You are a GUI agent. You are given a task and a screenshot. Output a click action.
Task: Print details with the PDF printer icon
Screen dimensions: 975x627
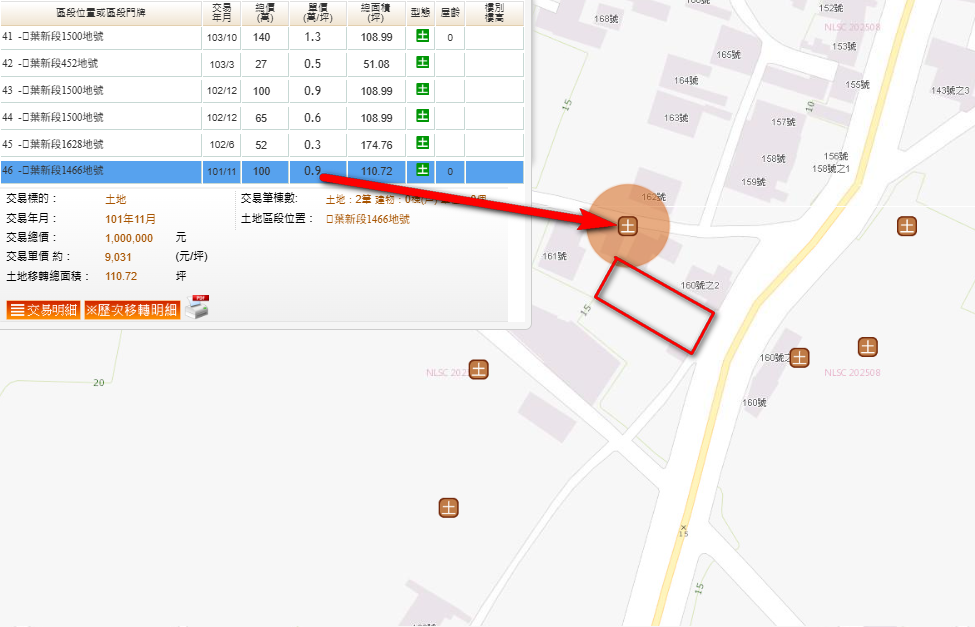tap(198, 307)
